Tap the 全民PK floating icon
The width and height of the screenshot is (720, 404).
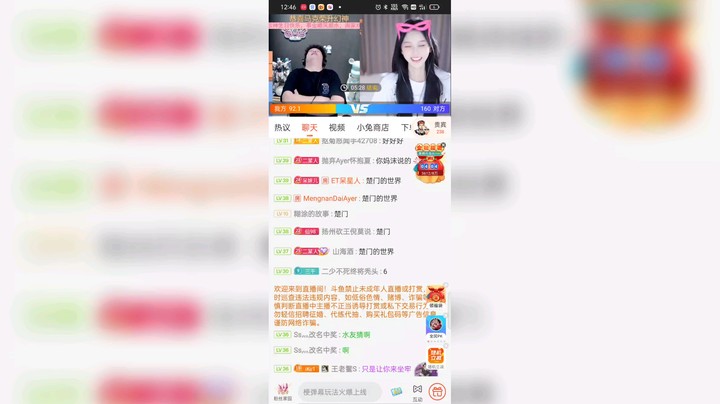[x=435, y=326]
